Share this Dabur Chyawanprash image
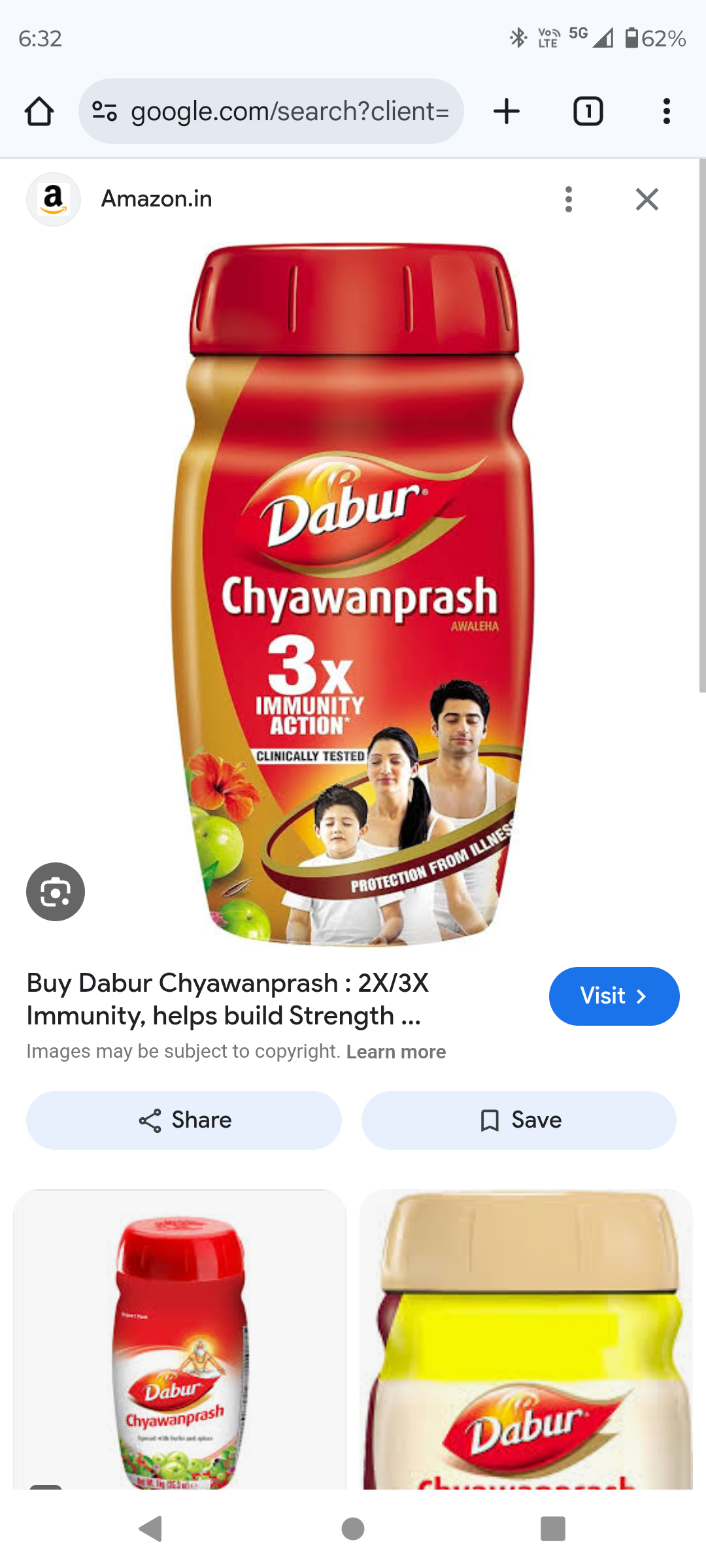This screenshot has width=706, height=1568. (x=184, y=1120)
